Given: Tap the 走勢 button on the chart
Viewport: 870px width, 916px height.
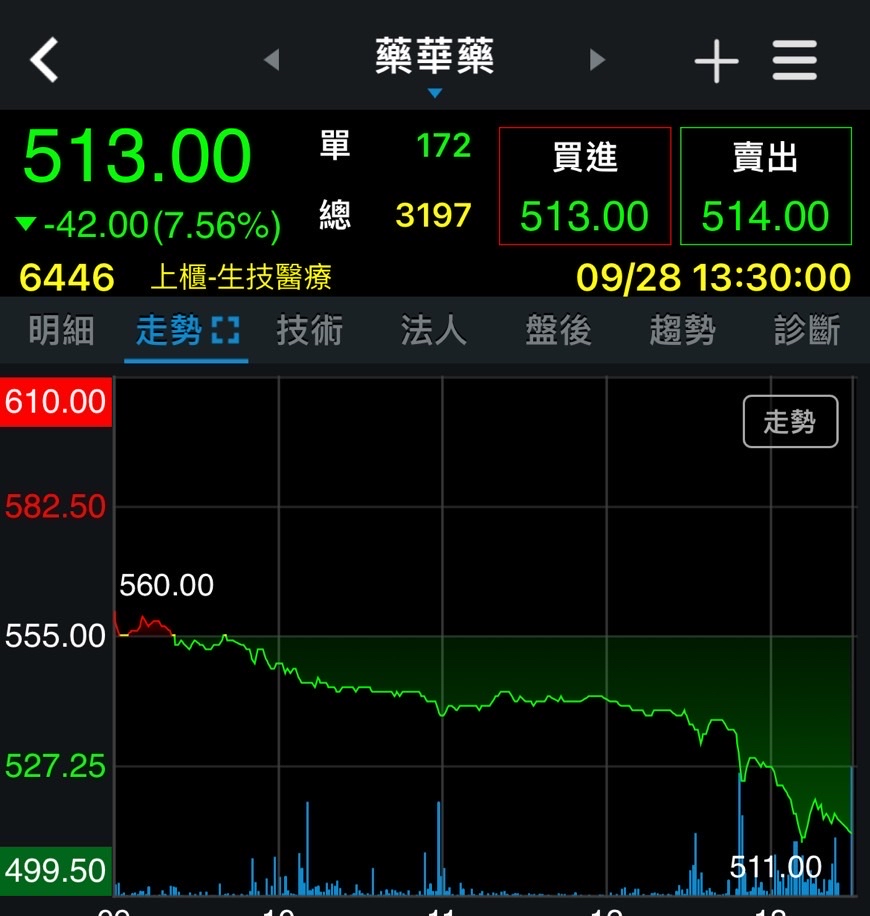Looking at the screenshot, I should [x=790, y=422].
